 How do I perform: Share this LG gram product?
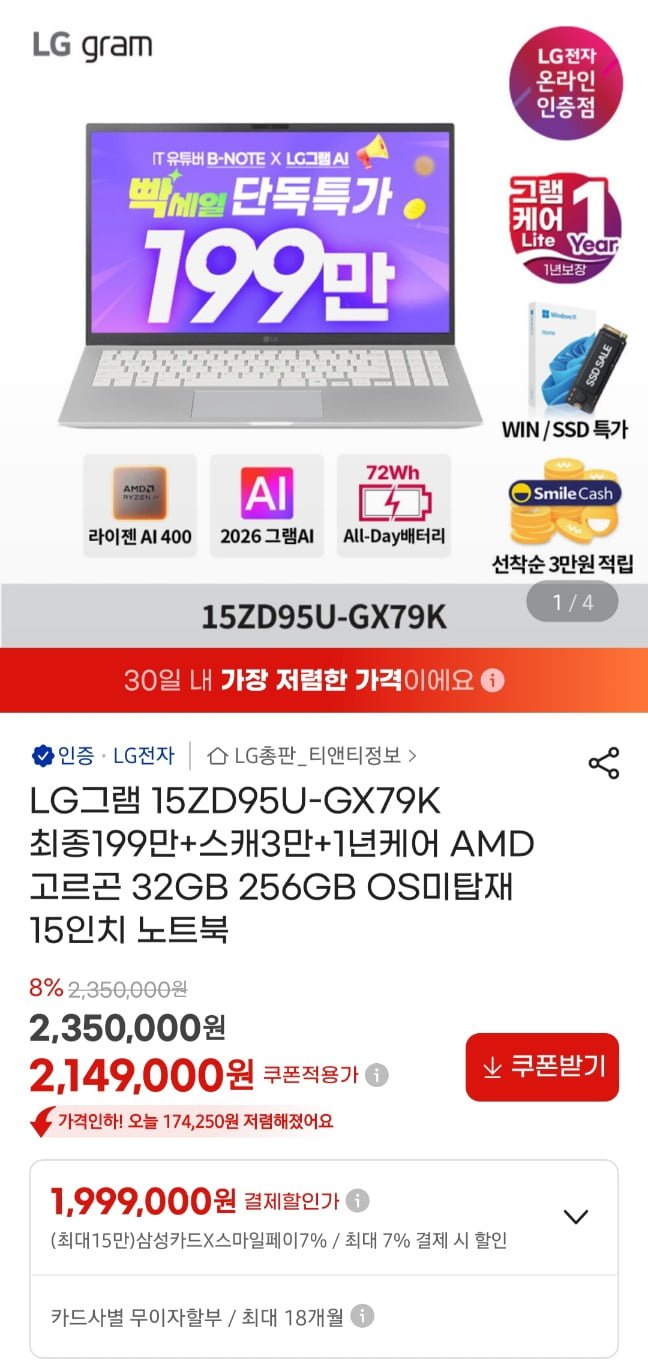tap(603, 763)
